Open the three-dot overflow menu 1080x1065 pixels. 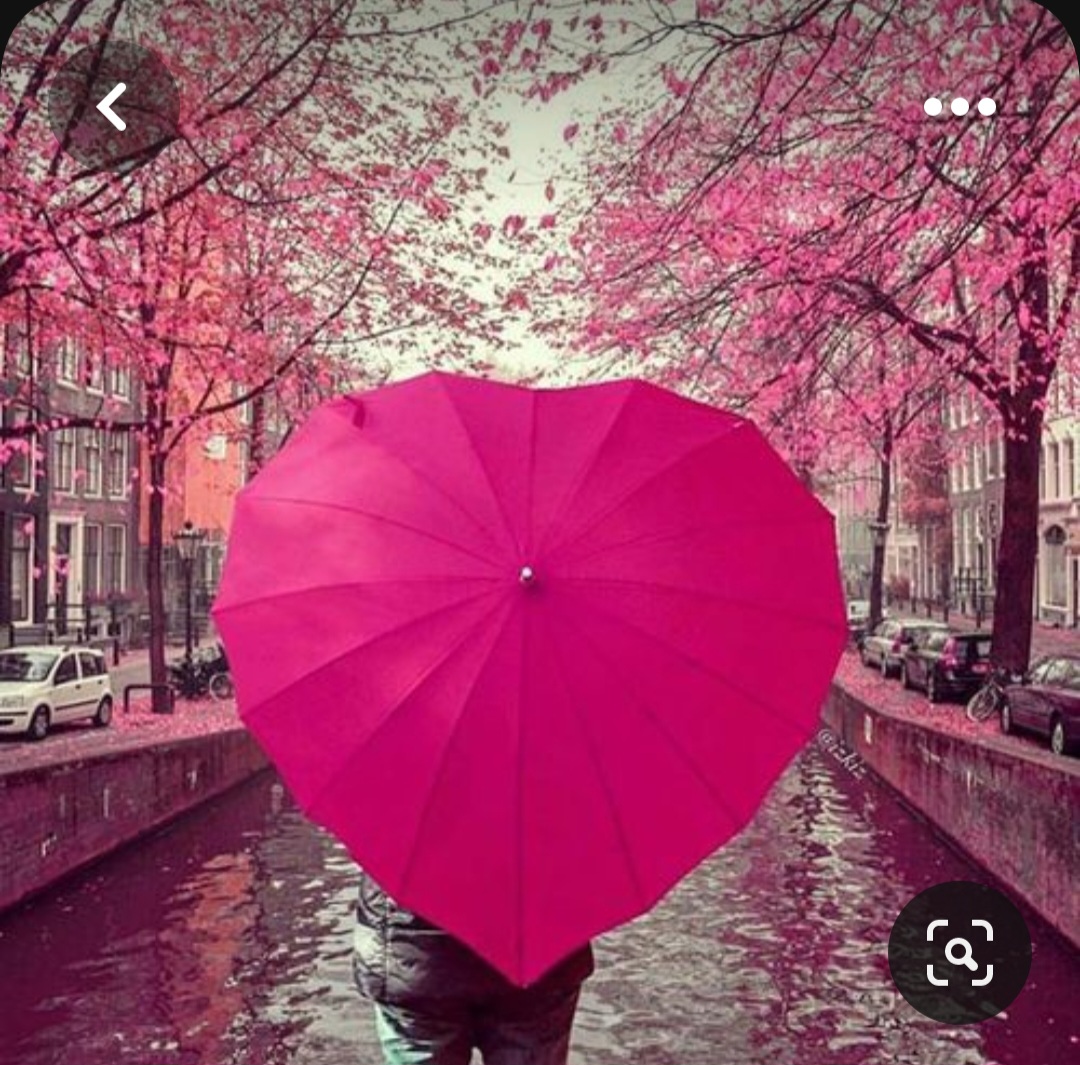(x=959, y=106)
